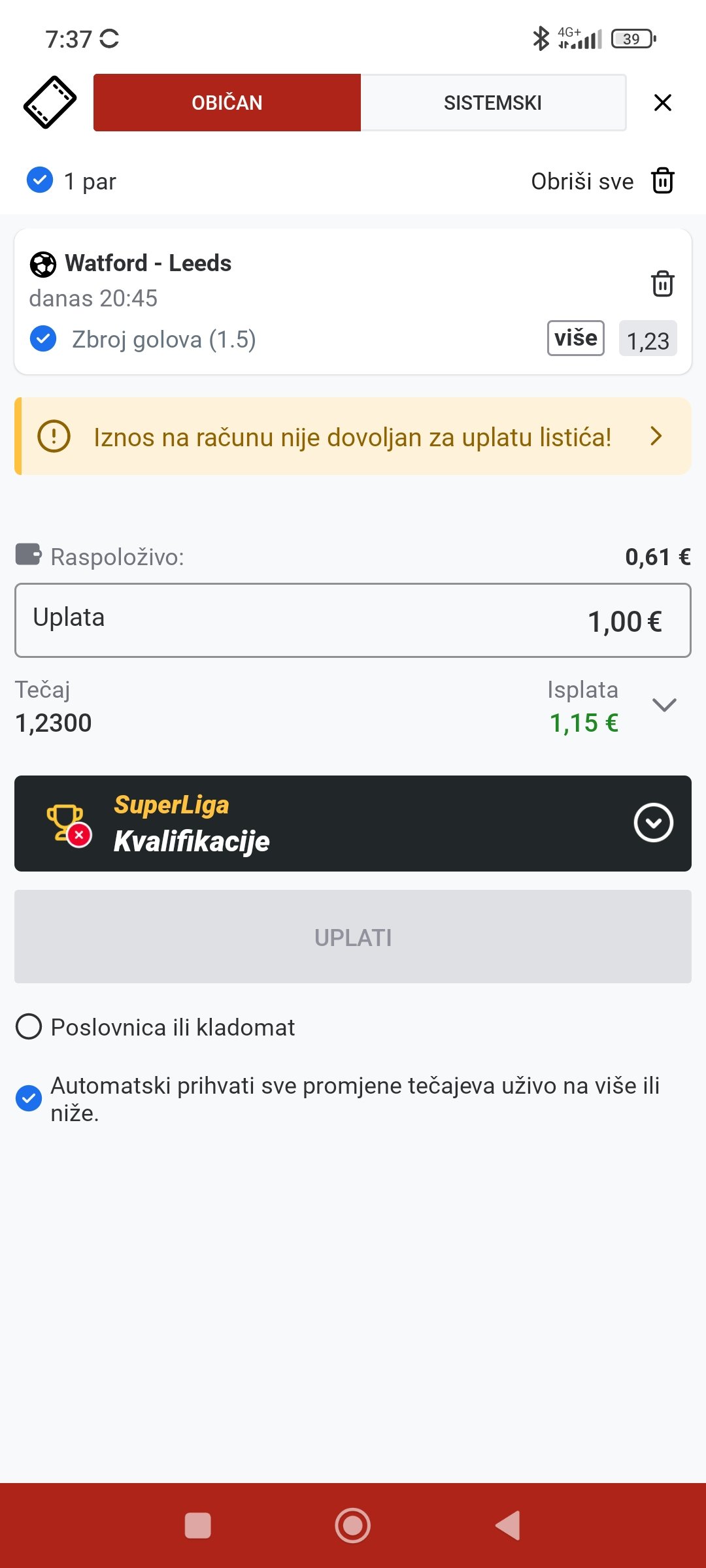Open the insufficient balance warning banner
The height and width of the screenshot is (1568, 706).
click(x=353, y=436)
